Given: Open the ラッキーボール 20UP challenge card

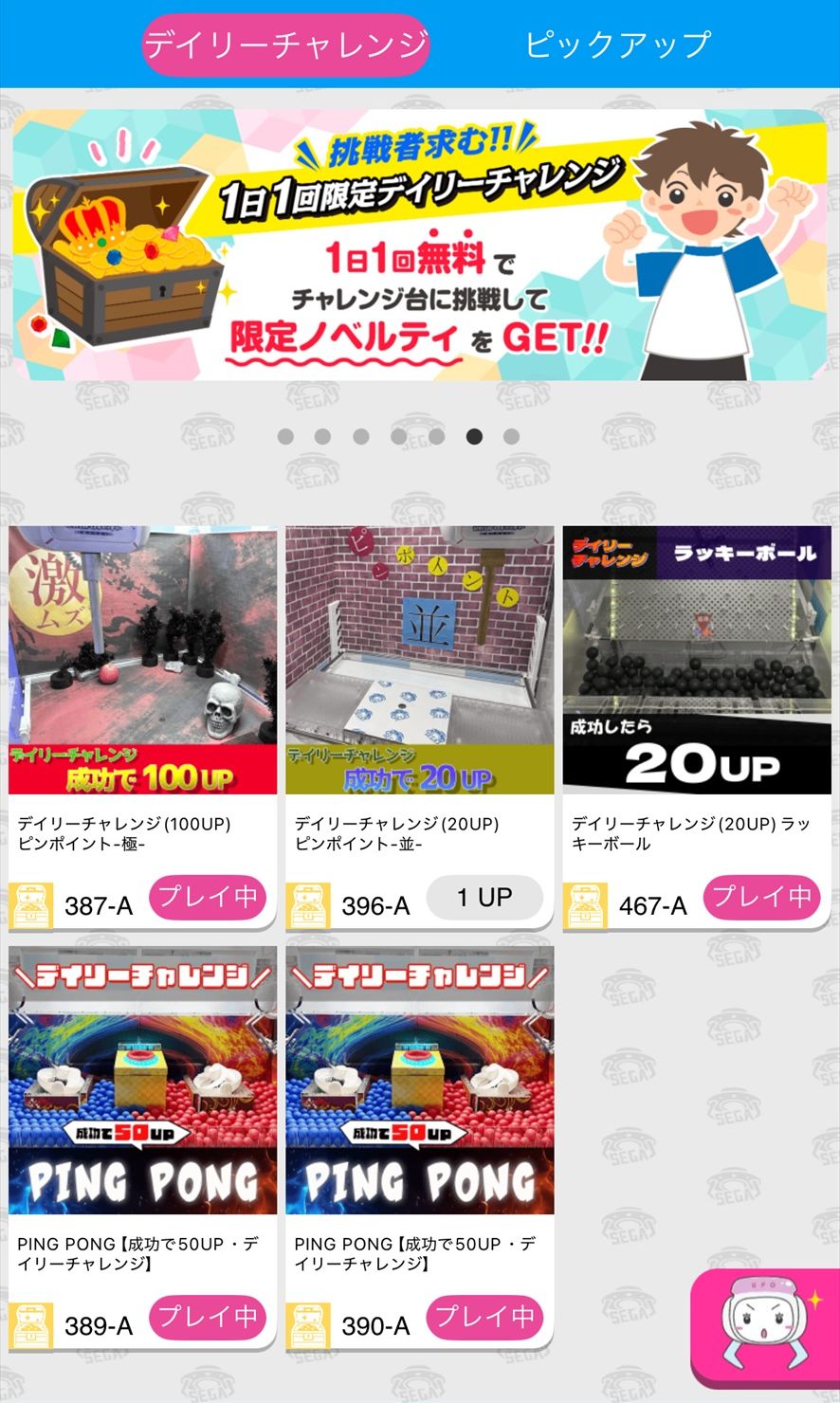Looking at the screenshot, I should (697, 661).
